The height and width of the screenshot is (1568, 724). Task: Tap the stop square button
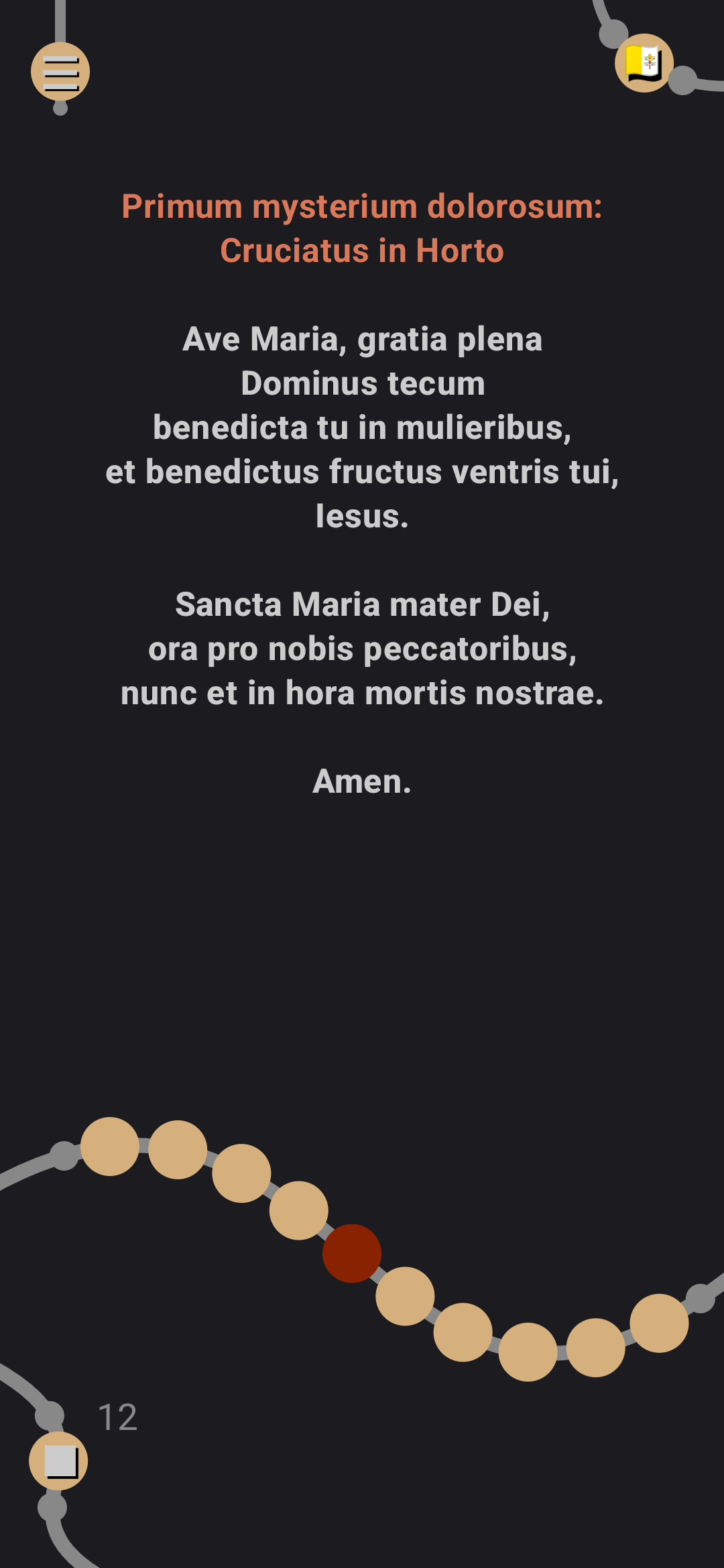coord(59,1461)
